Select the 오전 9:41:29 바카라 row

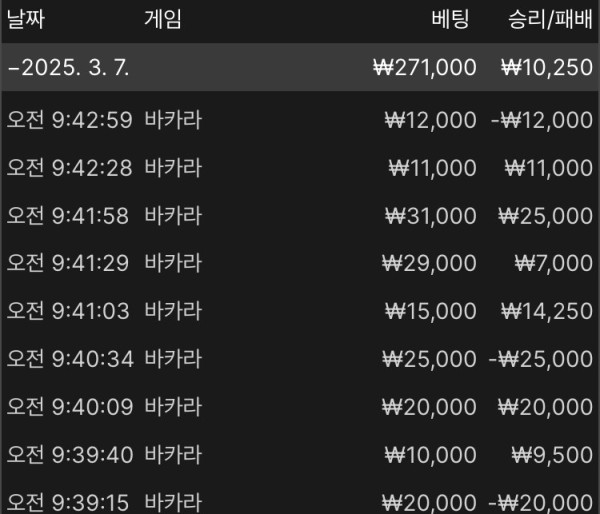(x=300, y=263)
